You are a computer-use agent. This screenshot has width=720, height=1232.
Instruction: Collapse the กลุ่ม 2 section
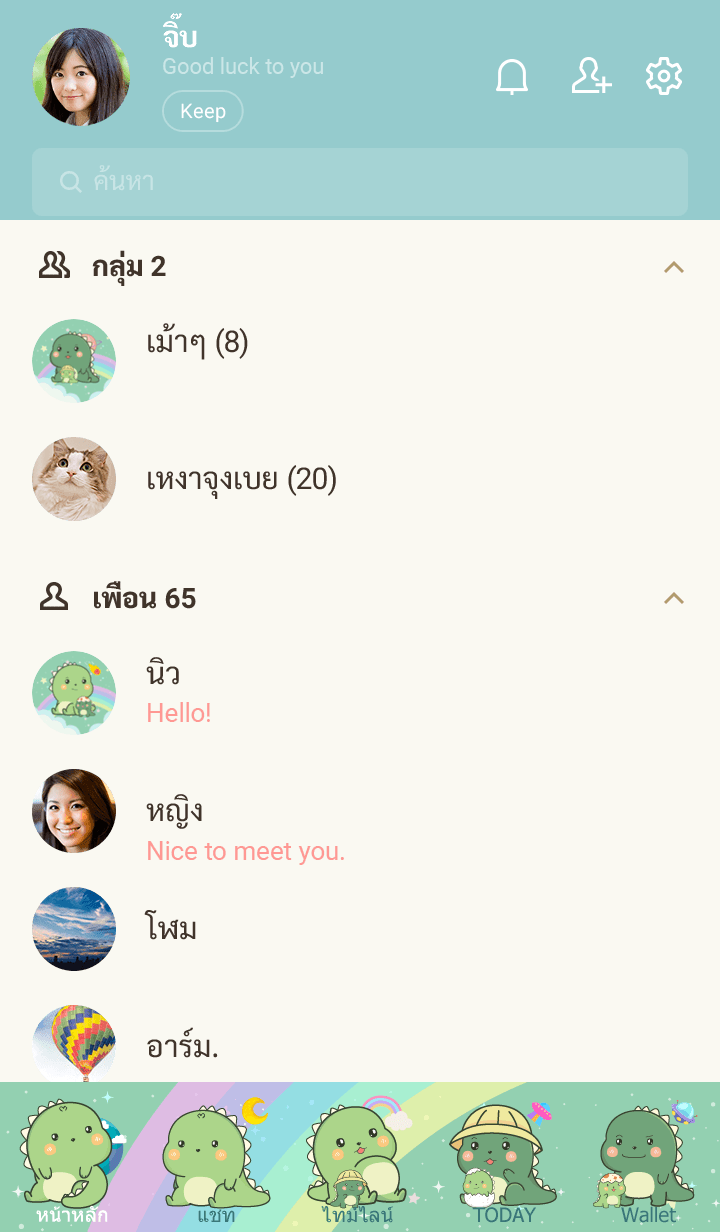674,267
